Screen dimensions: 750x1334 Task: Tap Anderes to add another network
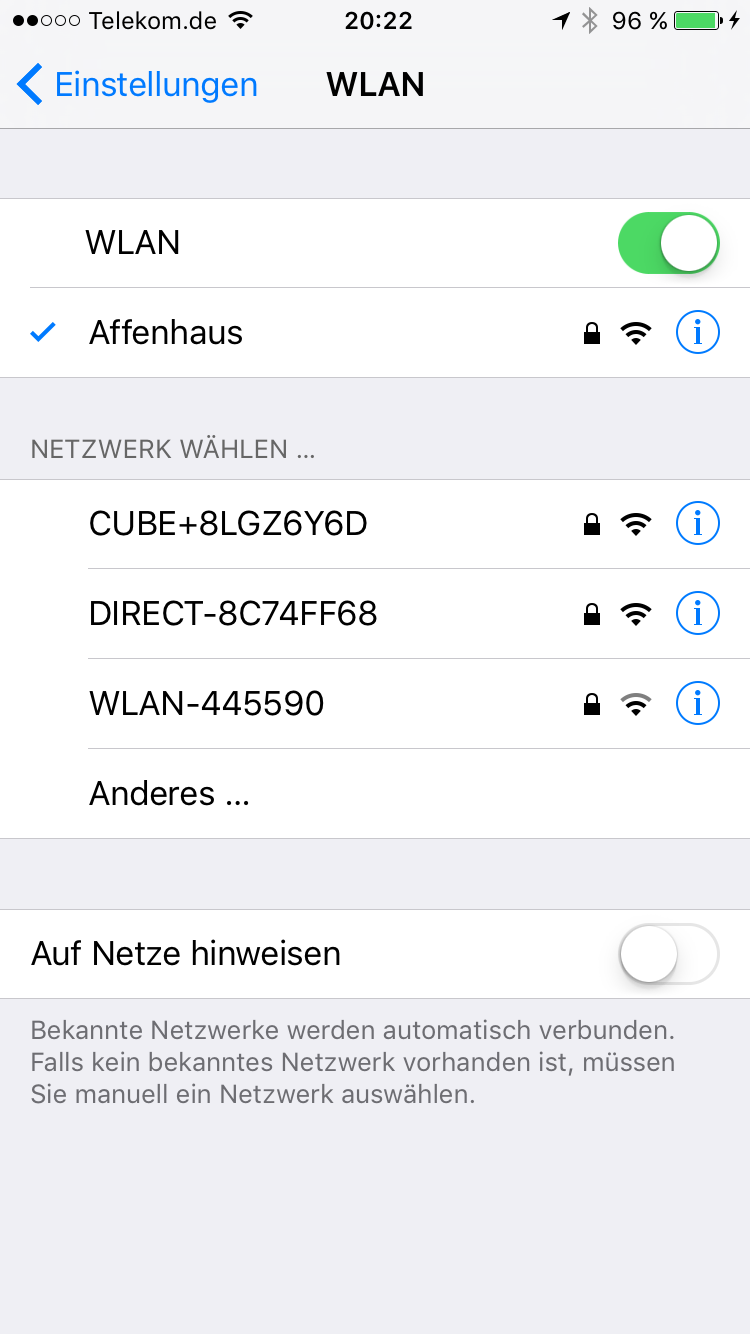pos(169,793)
